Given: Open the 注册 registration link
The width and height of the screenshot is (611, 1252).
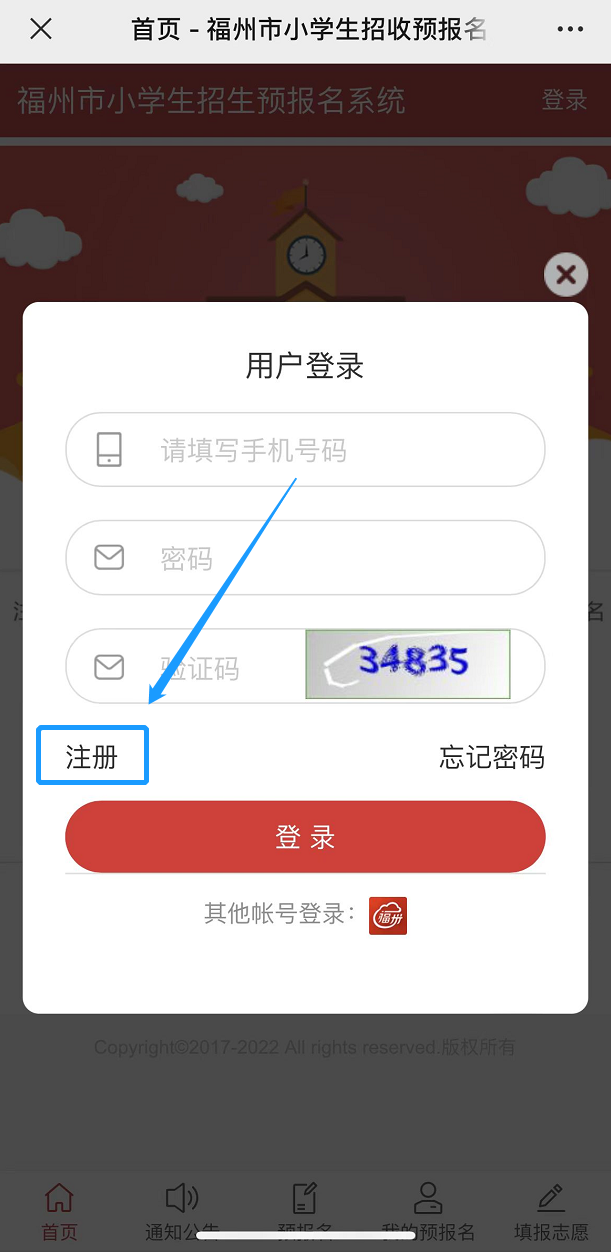Looking at the screenshot, I should [92, 757].
